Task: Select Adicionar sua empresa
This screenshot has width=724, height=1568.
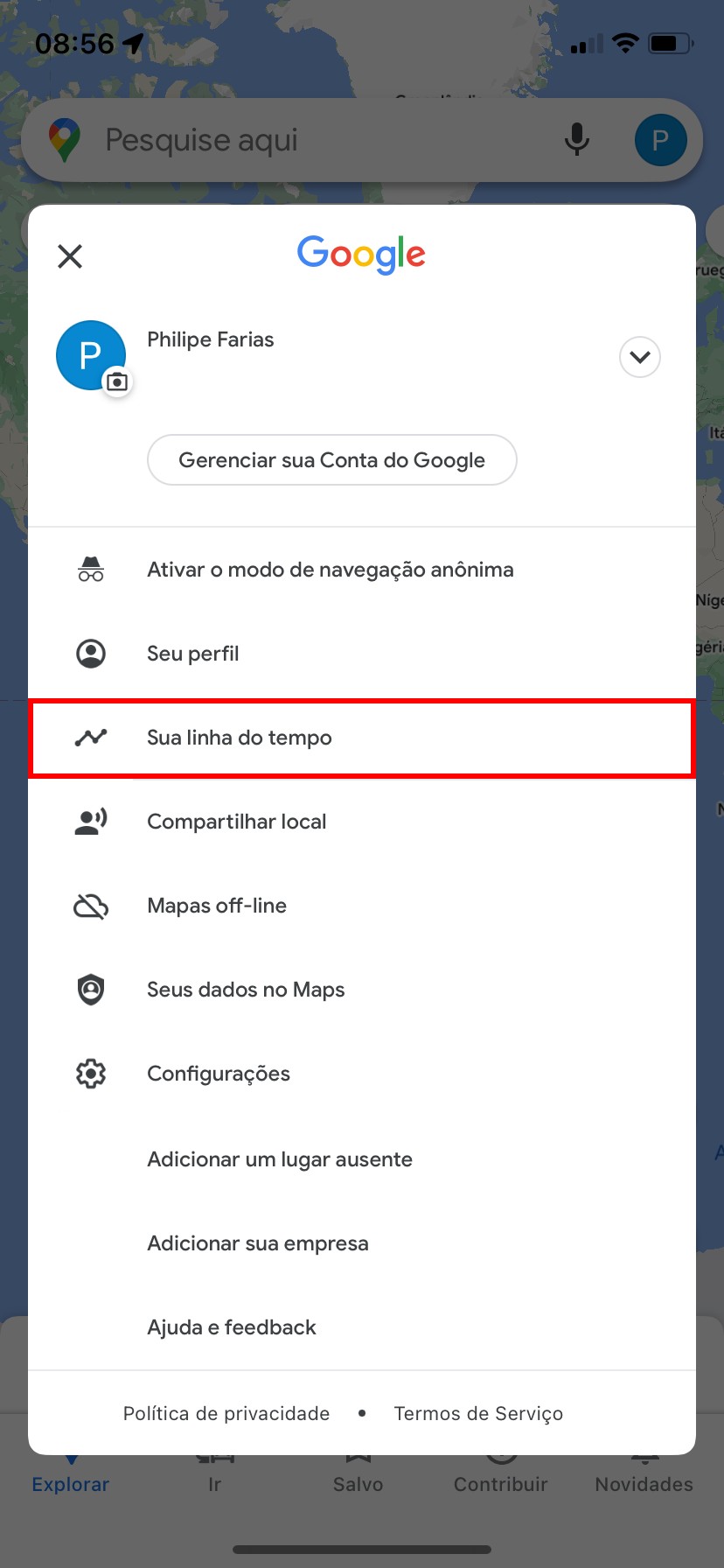Action: pyautogui.click(x=257, y=1243)
